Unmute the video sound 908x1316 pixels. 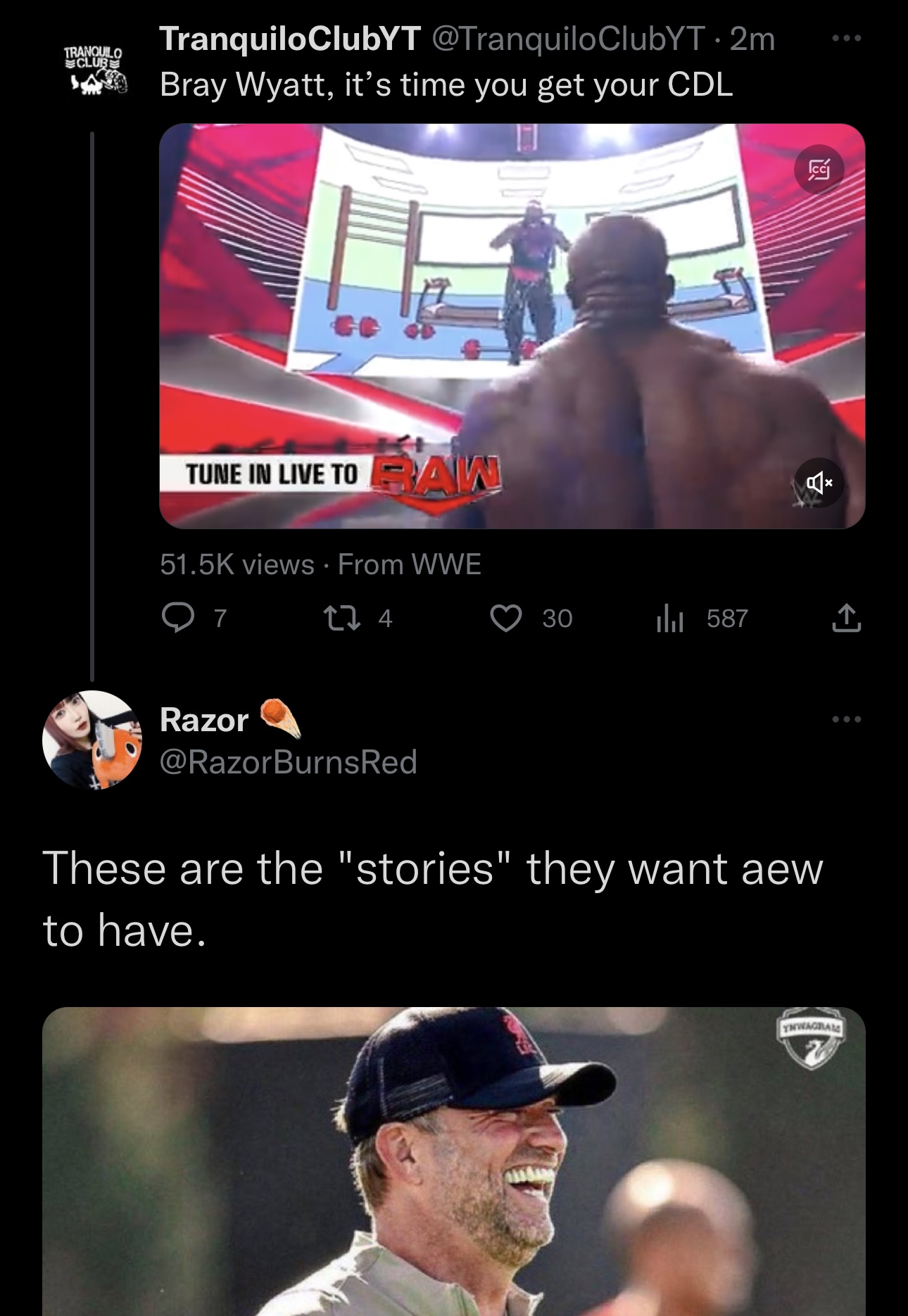coord(819,483)
